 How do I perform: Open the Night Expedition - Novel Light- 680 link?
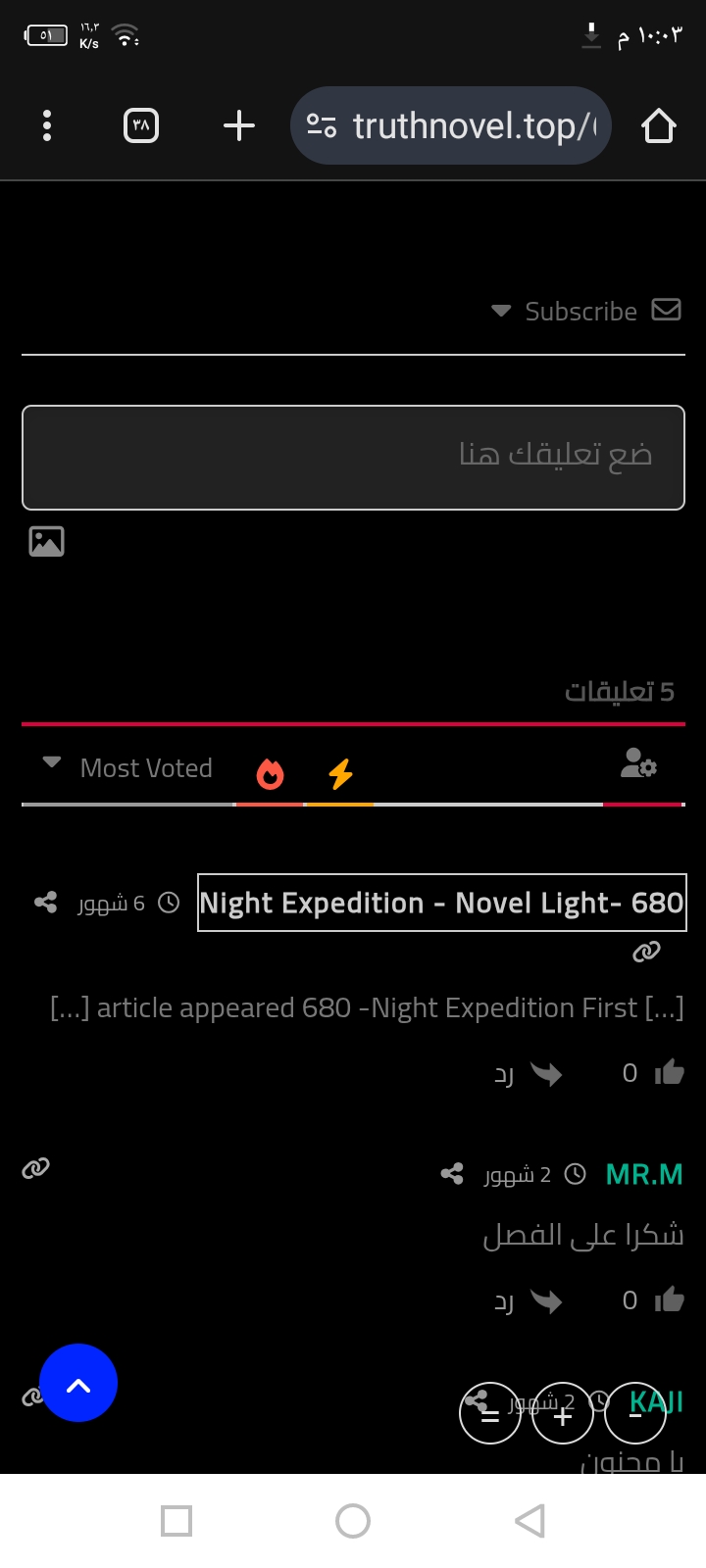point(441,903)
